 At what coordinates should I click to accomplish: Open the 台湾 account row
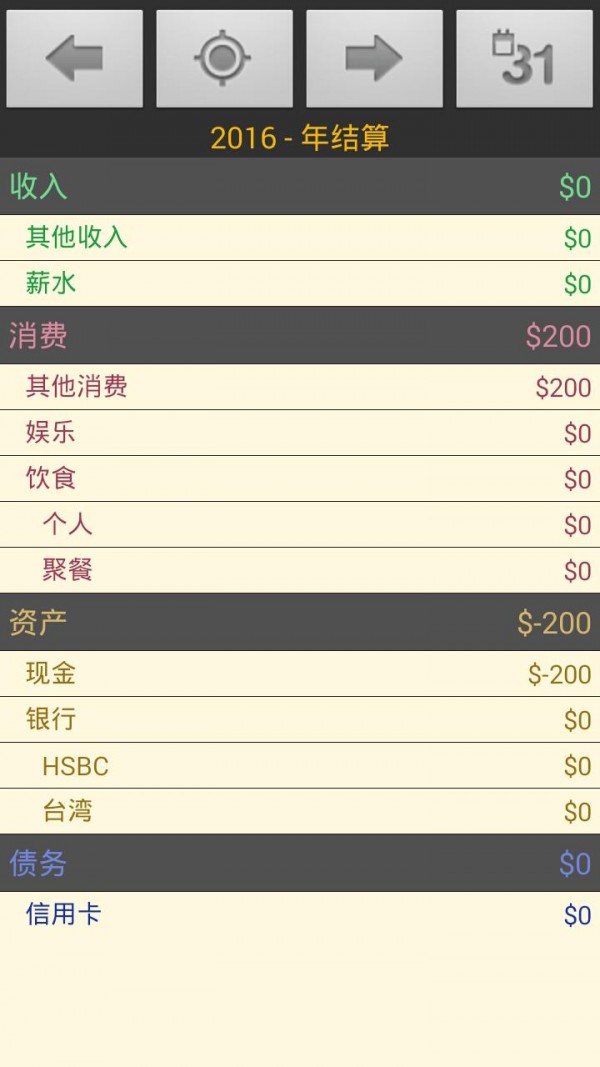tap(300, 811)
